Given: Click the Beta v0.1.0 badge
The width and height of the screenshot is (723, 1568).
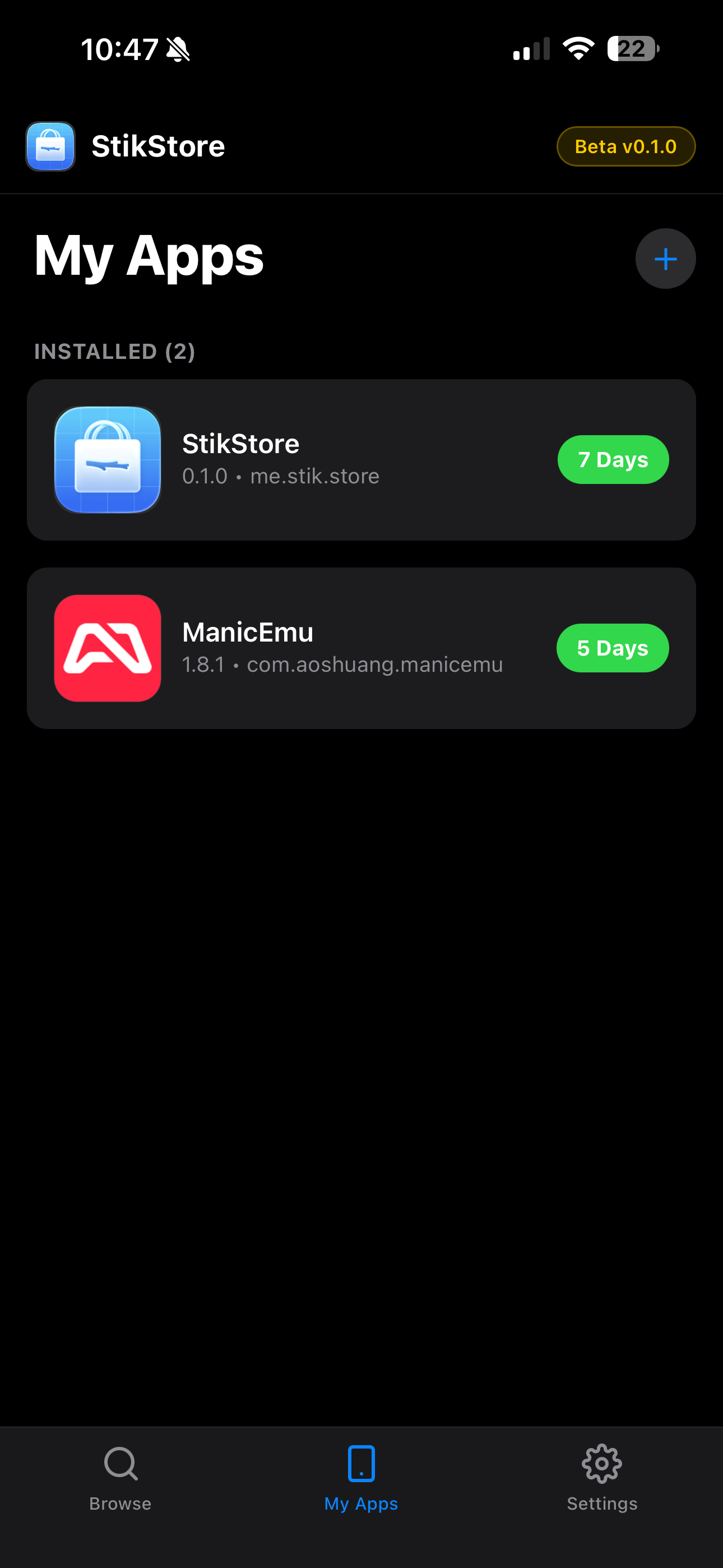Looking at the screenshot, I should coord(625,146).
